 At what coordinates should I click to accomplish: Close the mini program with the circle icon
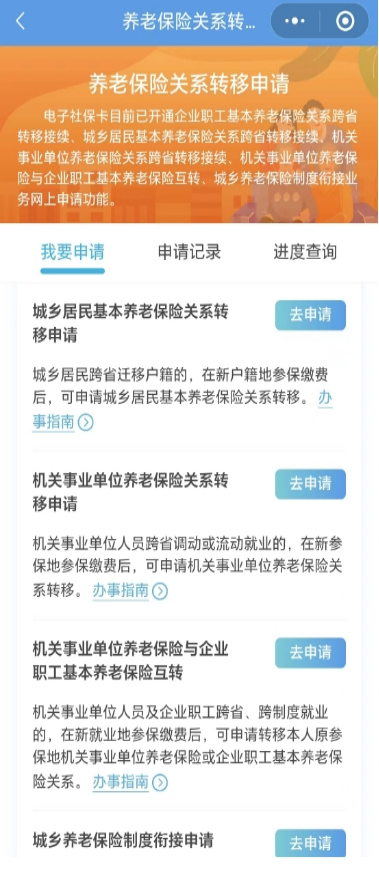pyautogui.click(x=345, y=21)
